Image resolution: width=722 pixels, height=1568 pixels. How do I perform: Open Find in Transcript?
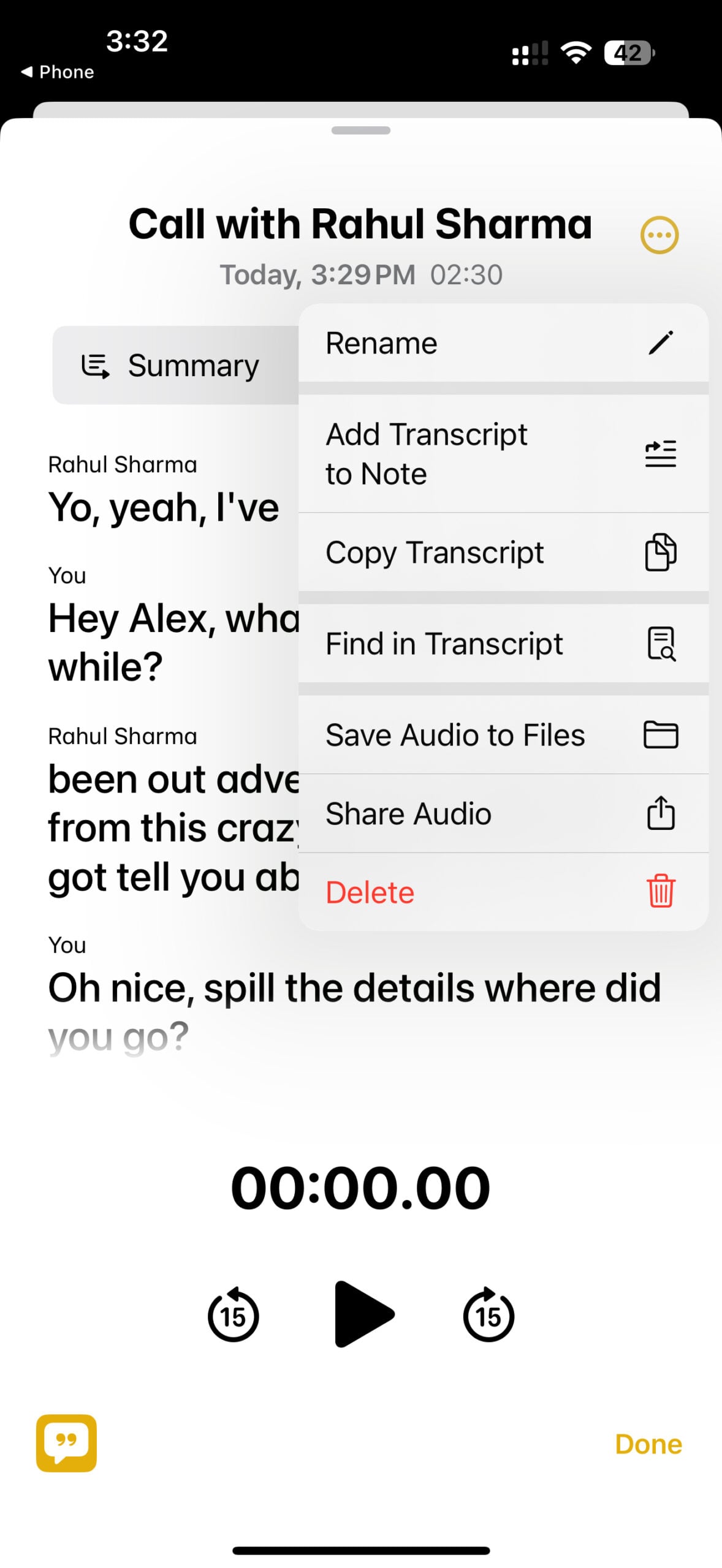click(x=503, y=644)
